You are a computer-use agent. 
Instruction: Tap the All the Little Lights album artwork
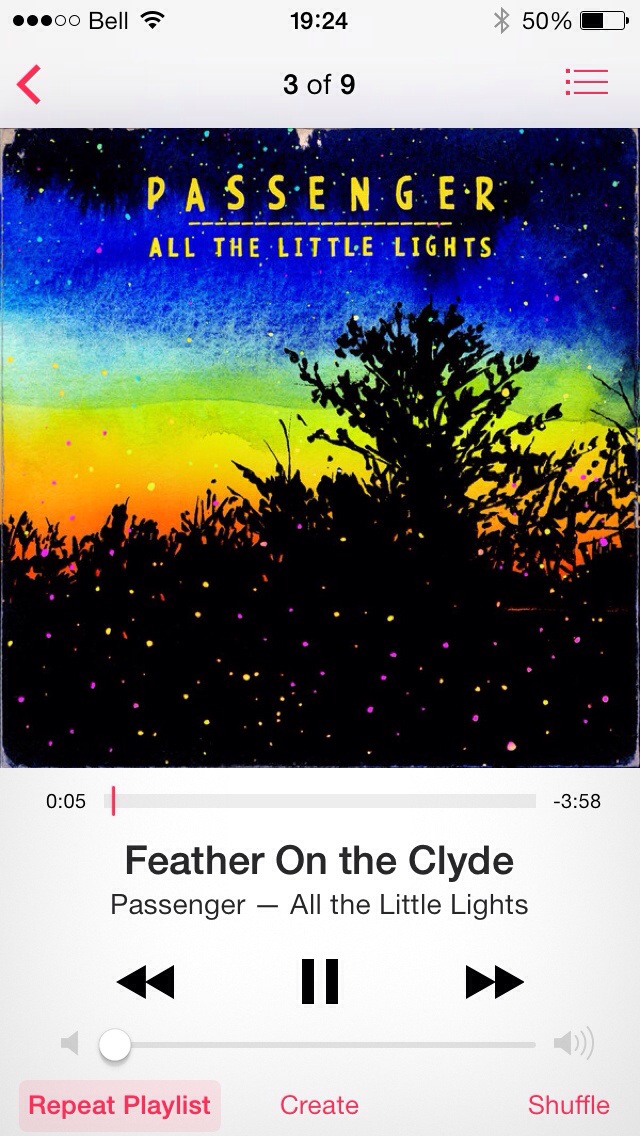click(320, 447)
